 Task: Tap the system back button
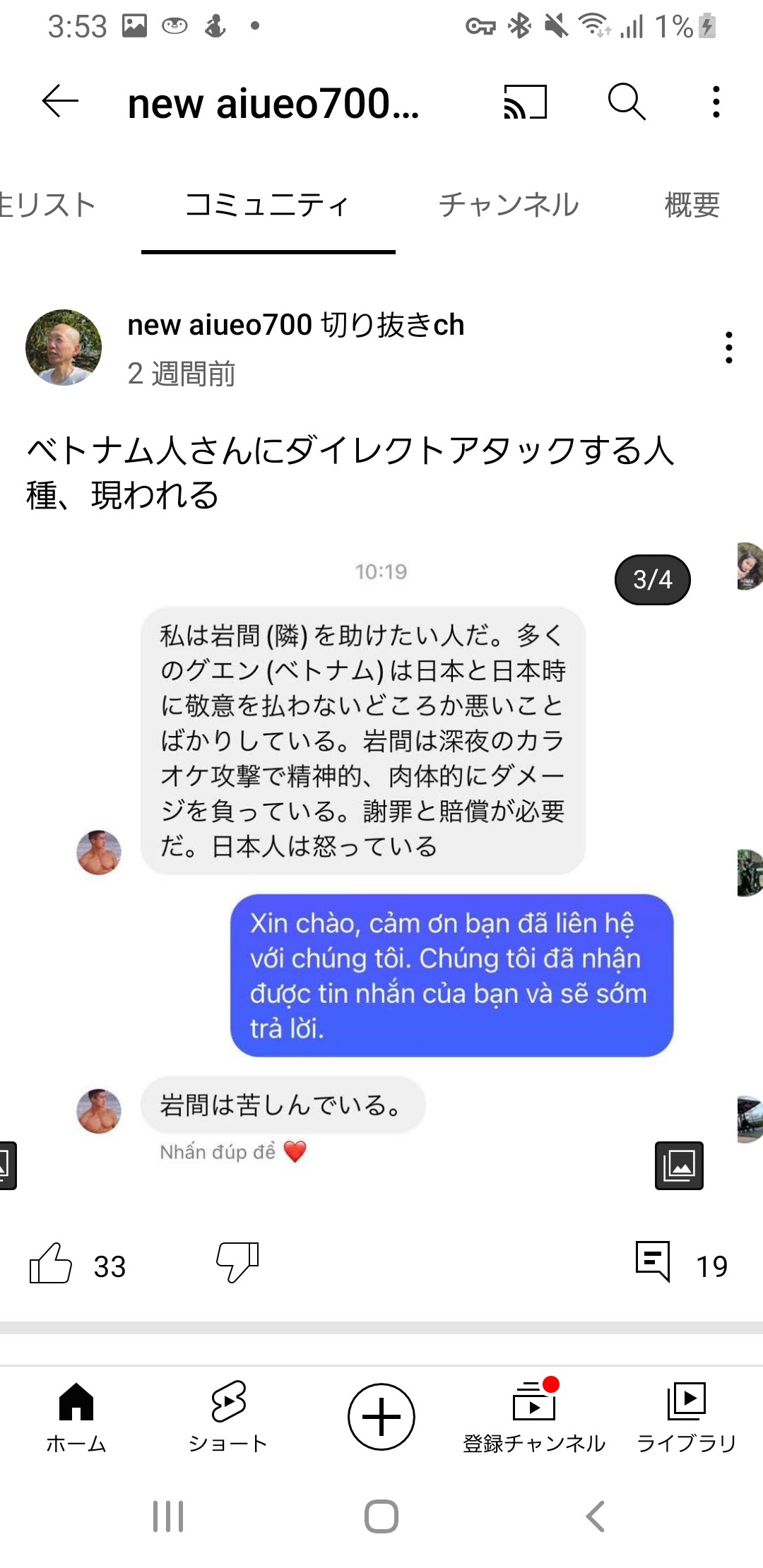click(595, 1516)
